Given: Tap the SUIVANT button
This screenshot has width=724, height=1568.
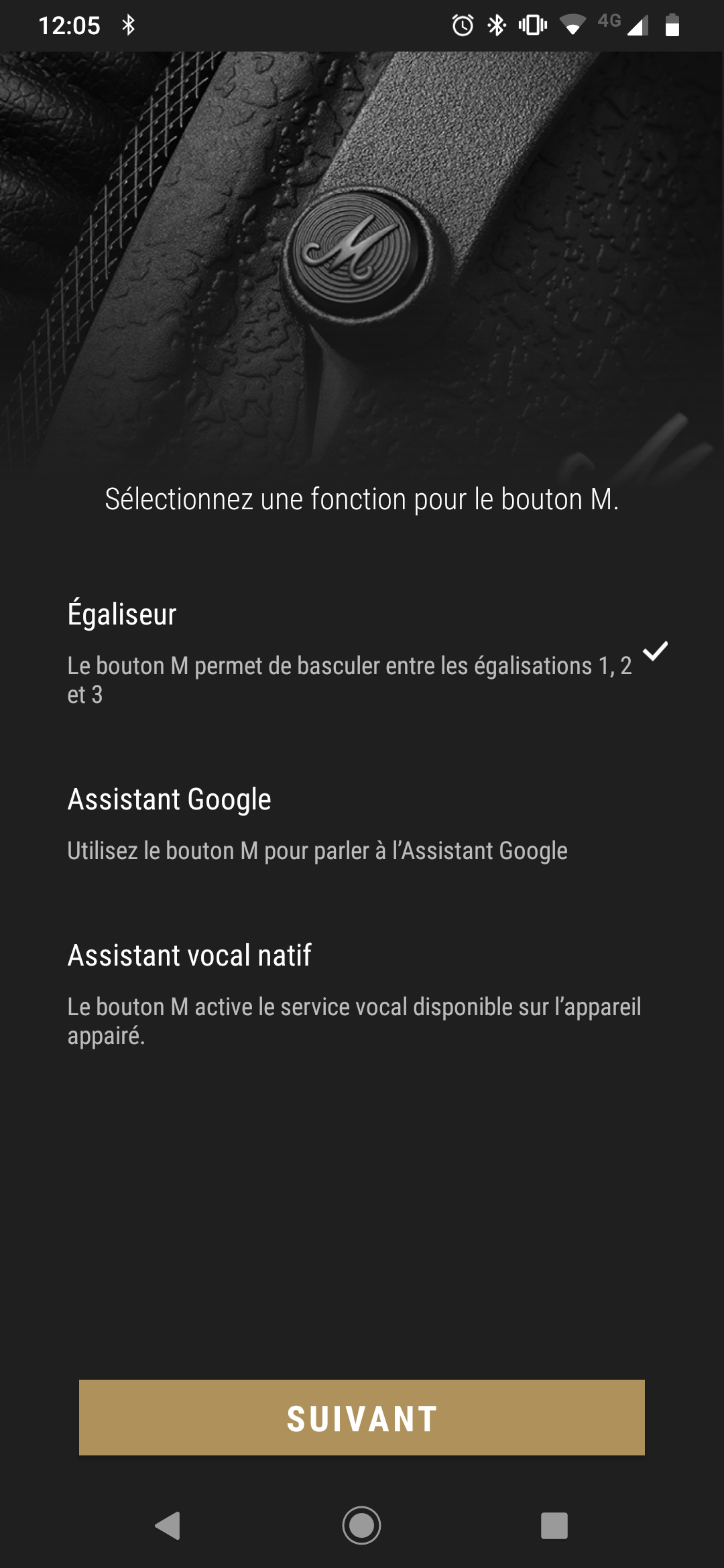Looking at the screenshot, I should click(362, 1417).
